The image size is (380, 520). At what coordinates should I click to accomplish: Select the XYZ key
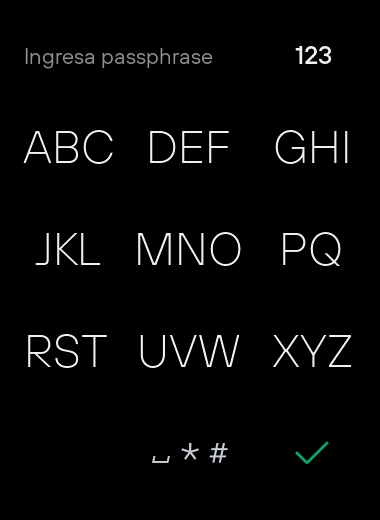(312, 351)
